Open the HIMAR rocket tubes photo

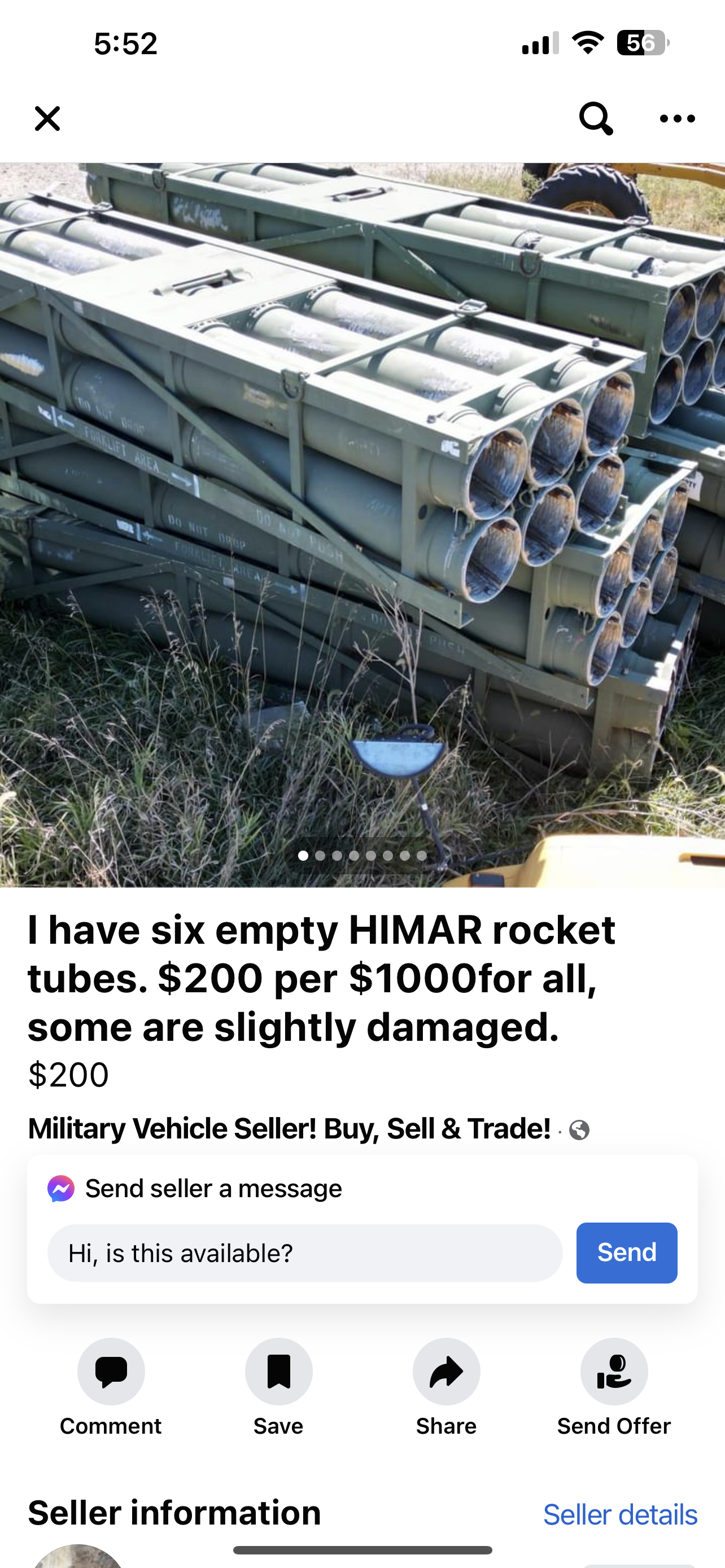[362, 523]
